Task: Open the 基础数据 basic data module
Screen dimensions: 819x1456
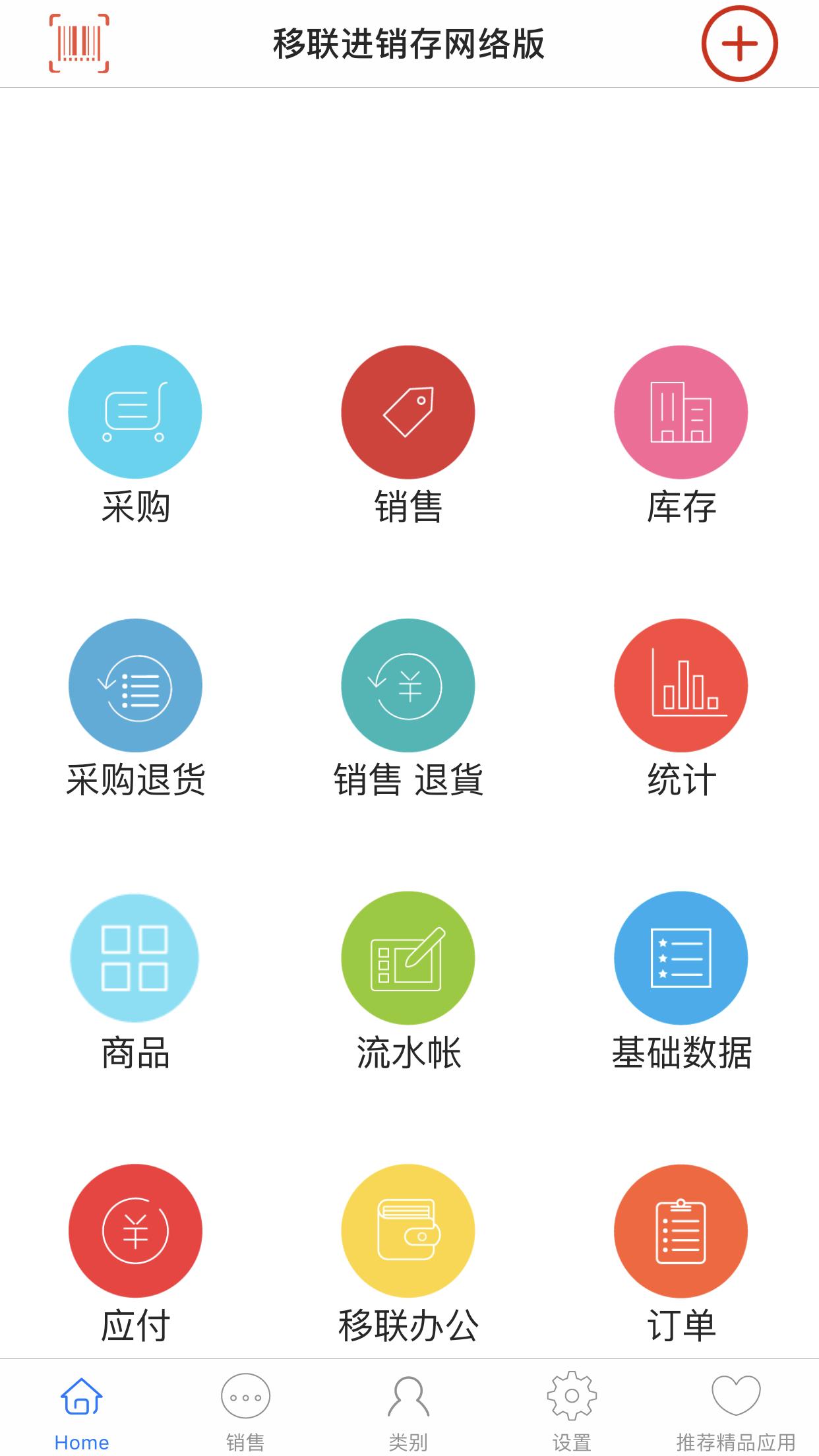Action: pos(681,959)
